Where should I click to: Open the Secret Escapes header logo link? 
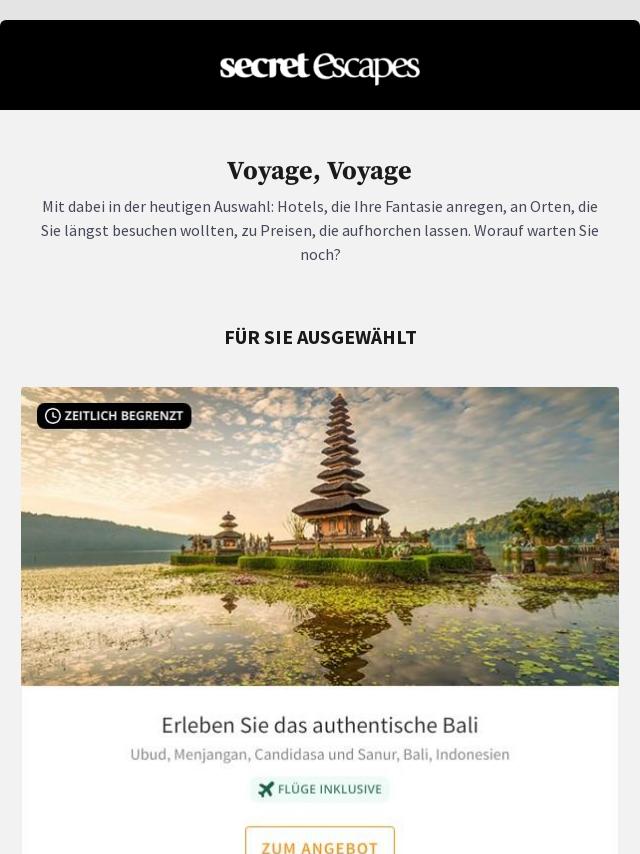(x=320, y=68)
